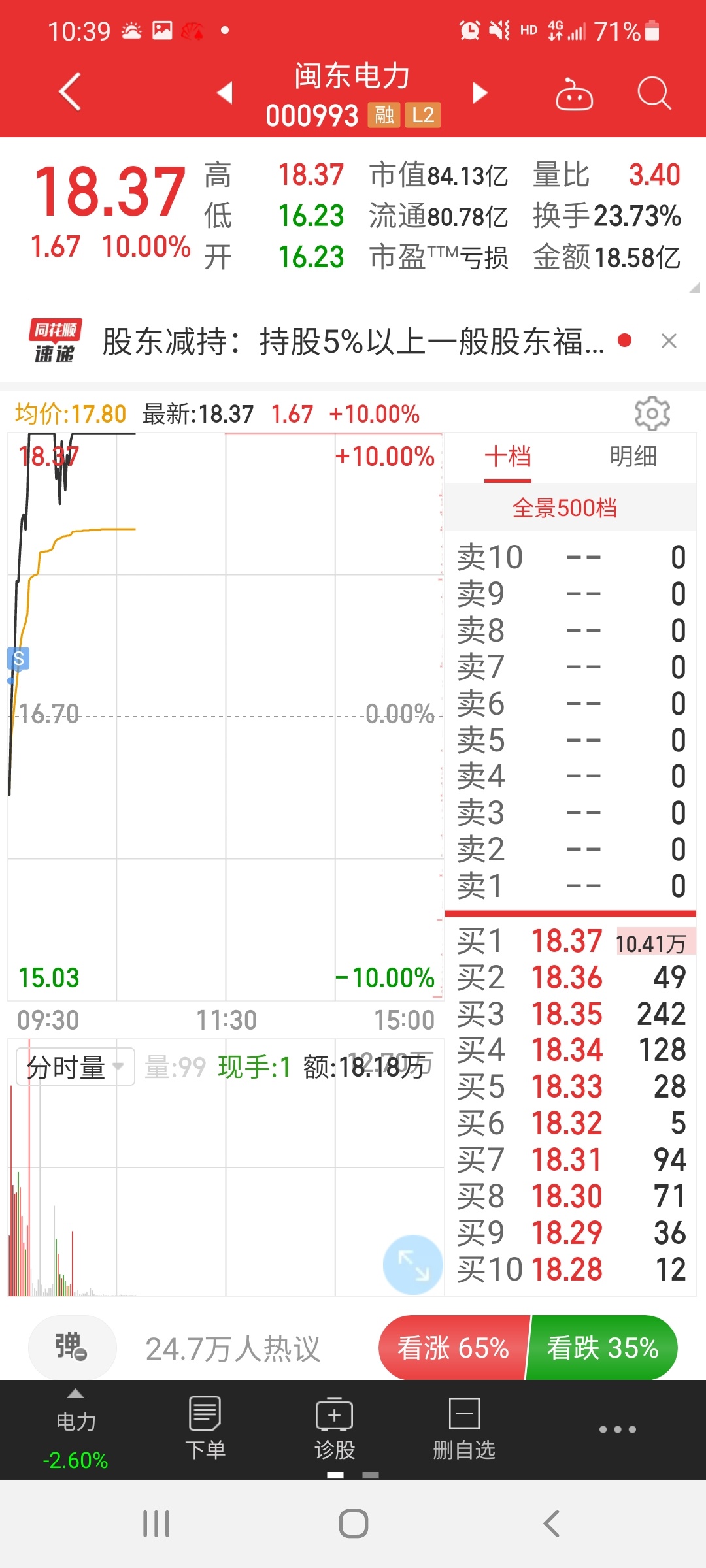The height and width of the screenshot is (1568, 706).
Task: Switch to the previous stock
Action: coord(225,93)
